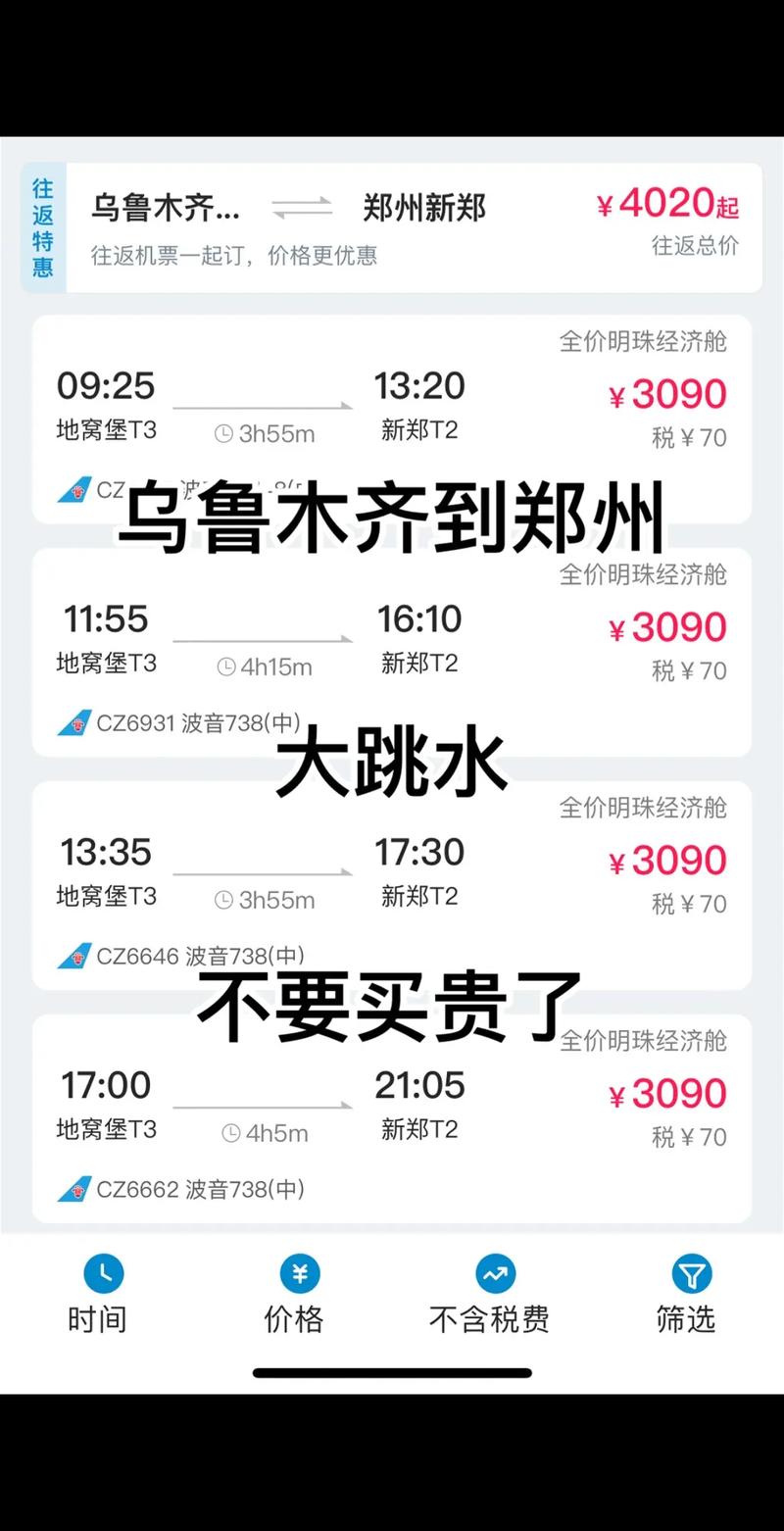Tap the ¥ icon to sort by price

click(x=298, y=1273)
